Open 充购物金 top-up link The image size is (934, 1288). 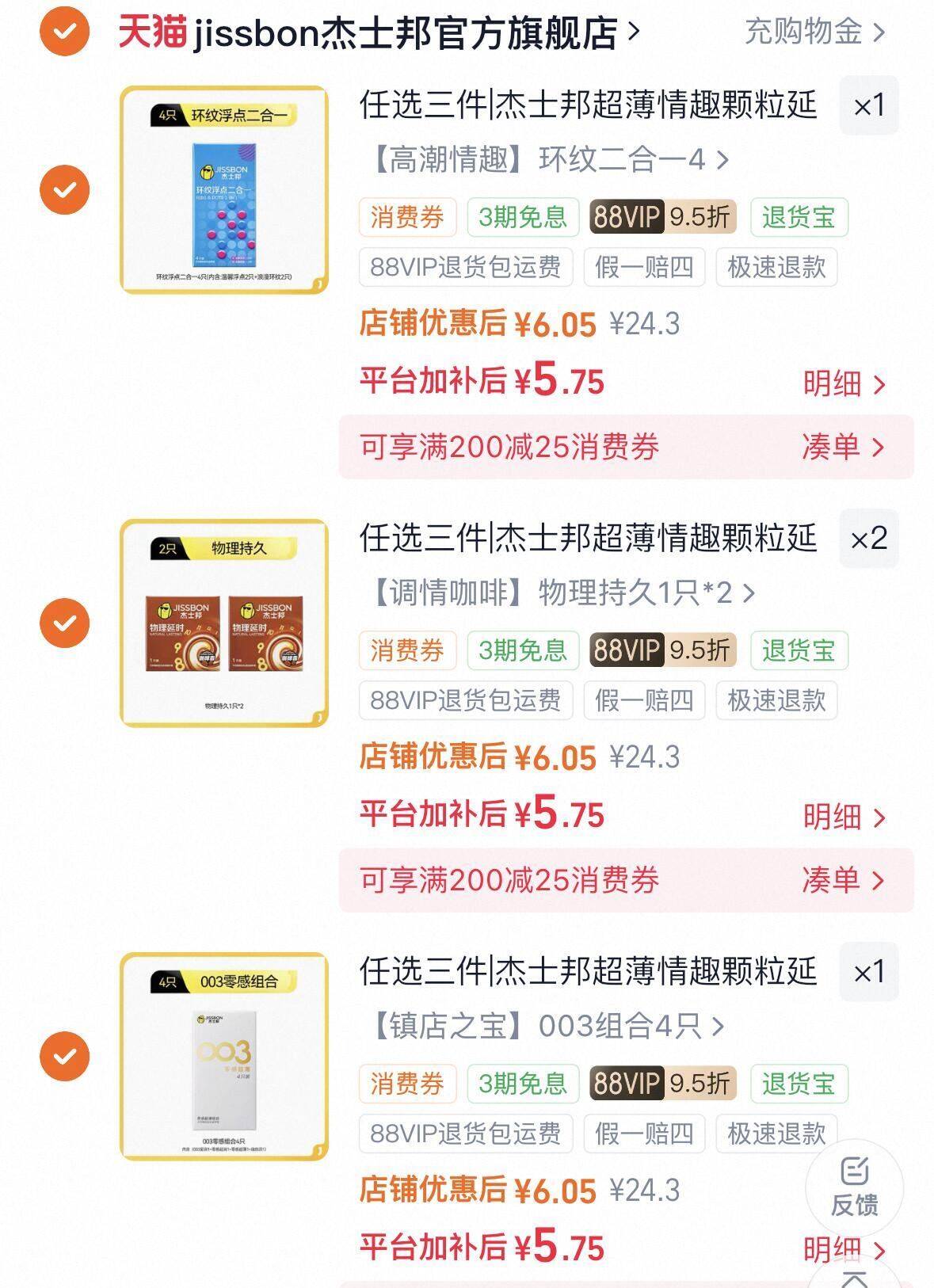coord(814,32)
